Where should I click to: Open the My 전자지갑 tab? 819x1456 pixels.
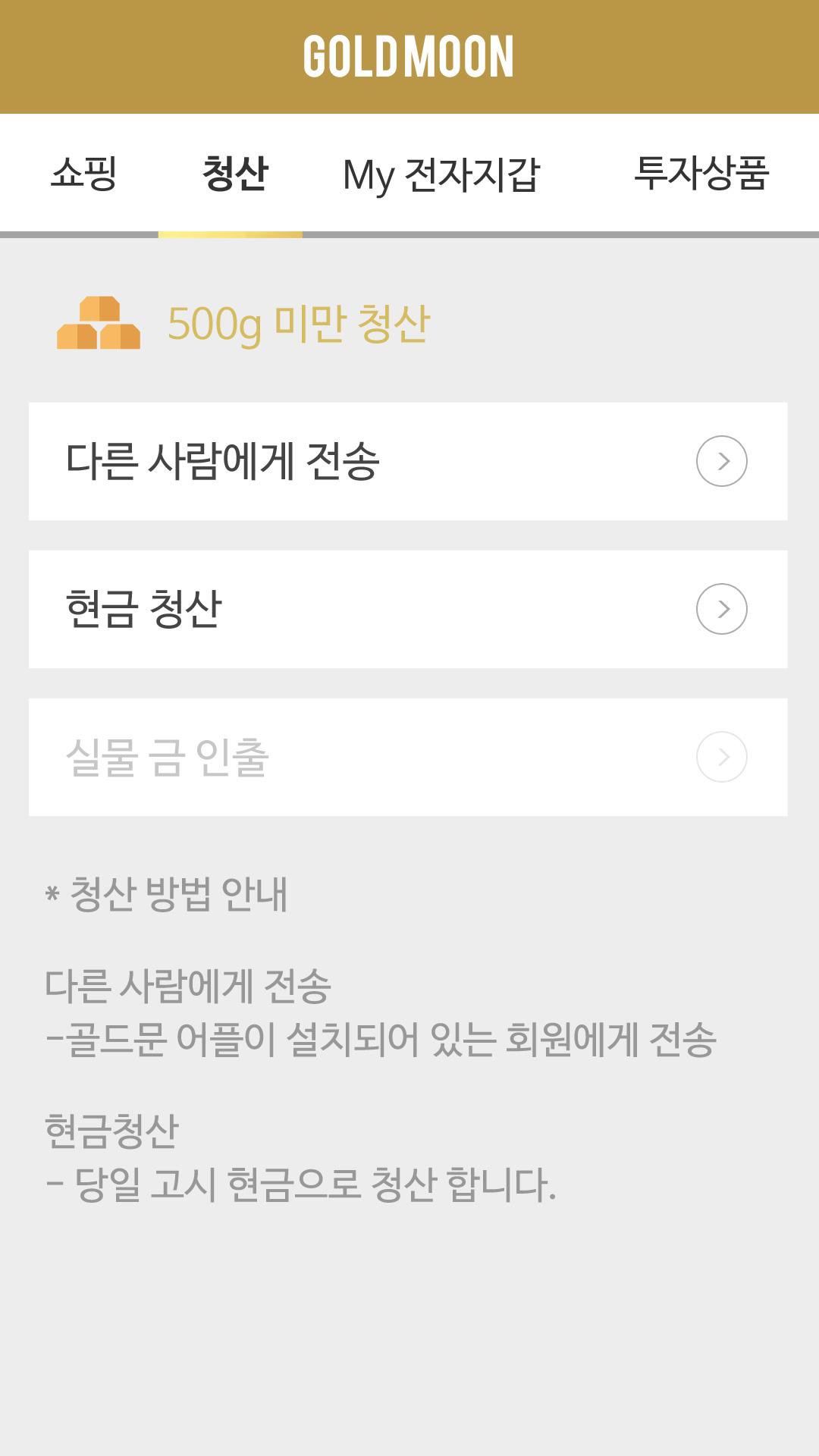[x=444, y=172]
